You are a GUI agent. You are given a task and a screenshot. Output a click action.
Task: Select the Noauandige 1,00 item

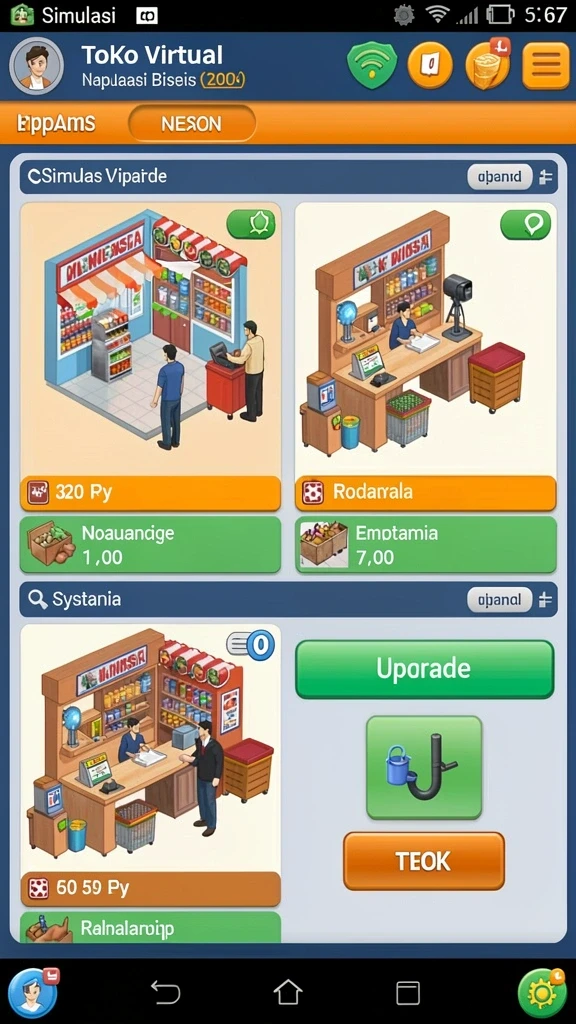151,545
